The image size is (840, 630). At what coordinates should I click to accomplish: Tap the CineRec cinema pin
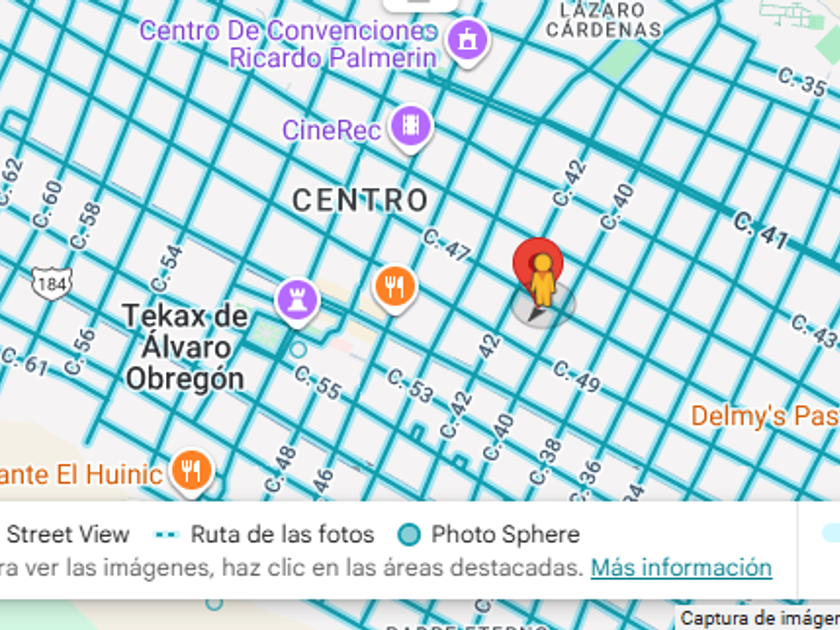click(x=411, y=128)
